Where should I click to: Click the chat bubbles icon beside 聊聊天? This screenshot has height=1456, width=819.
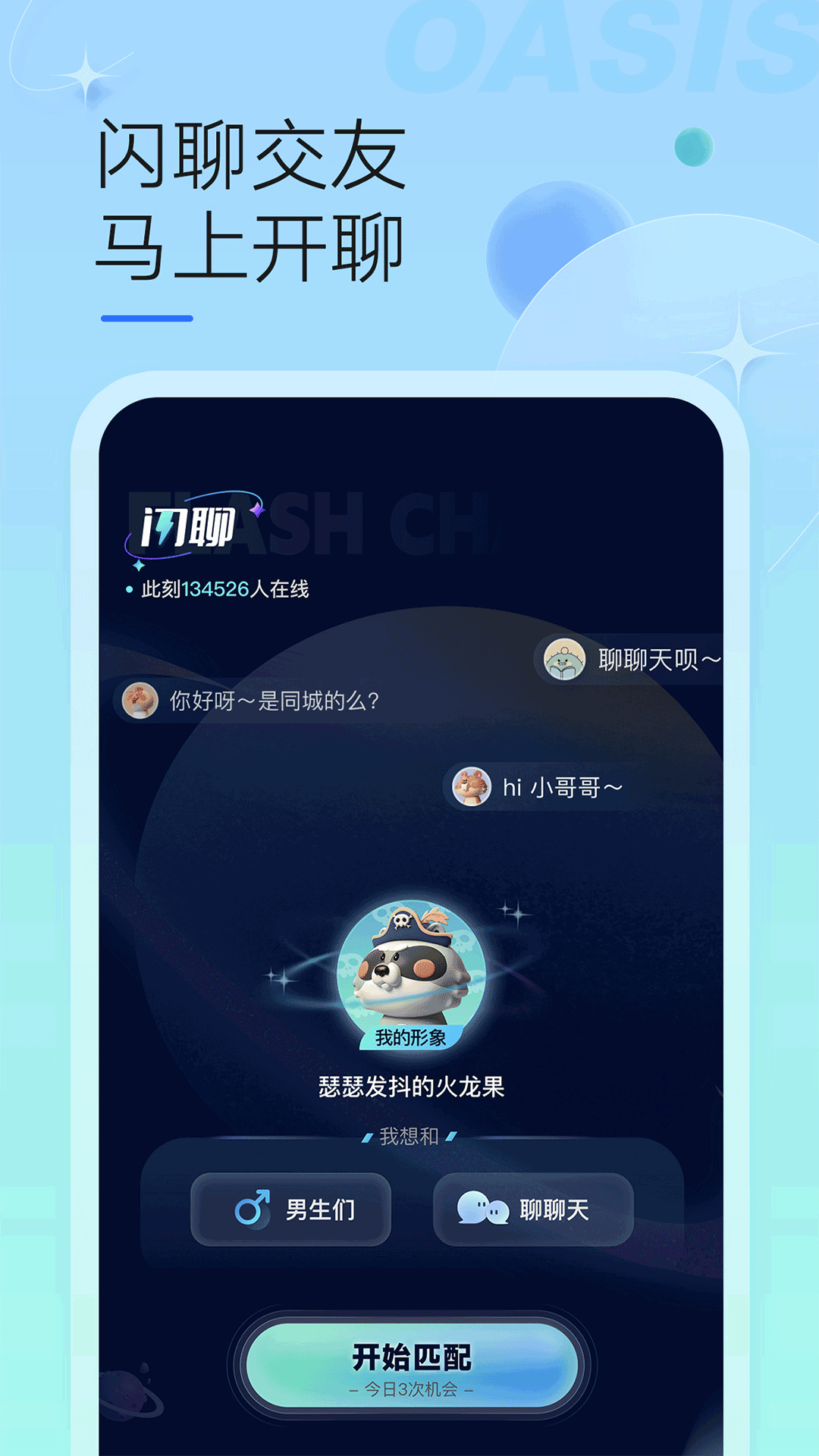(483, 1207)
